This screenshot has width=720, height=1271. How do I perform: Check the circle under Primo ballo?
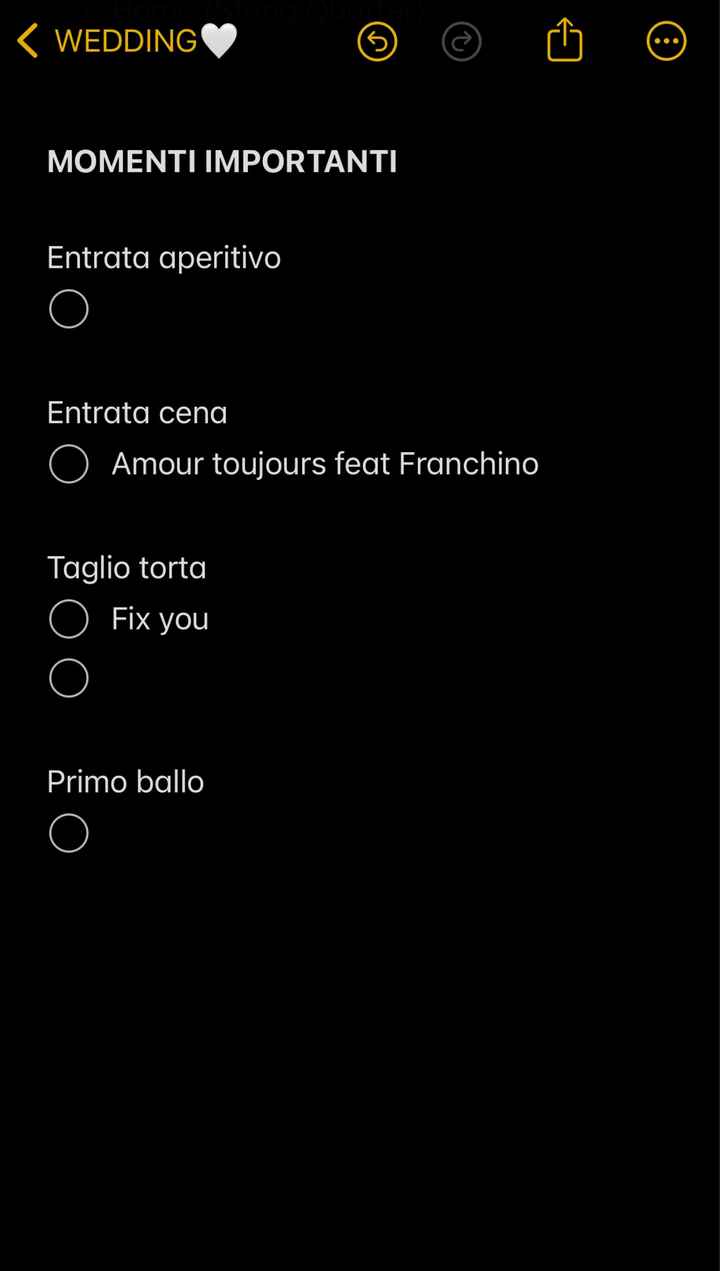tap(68, 832)
